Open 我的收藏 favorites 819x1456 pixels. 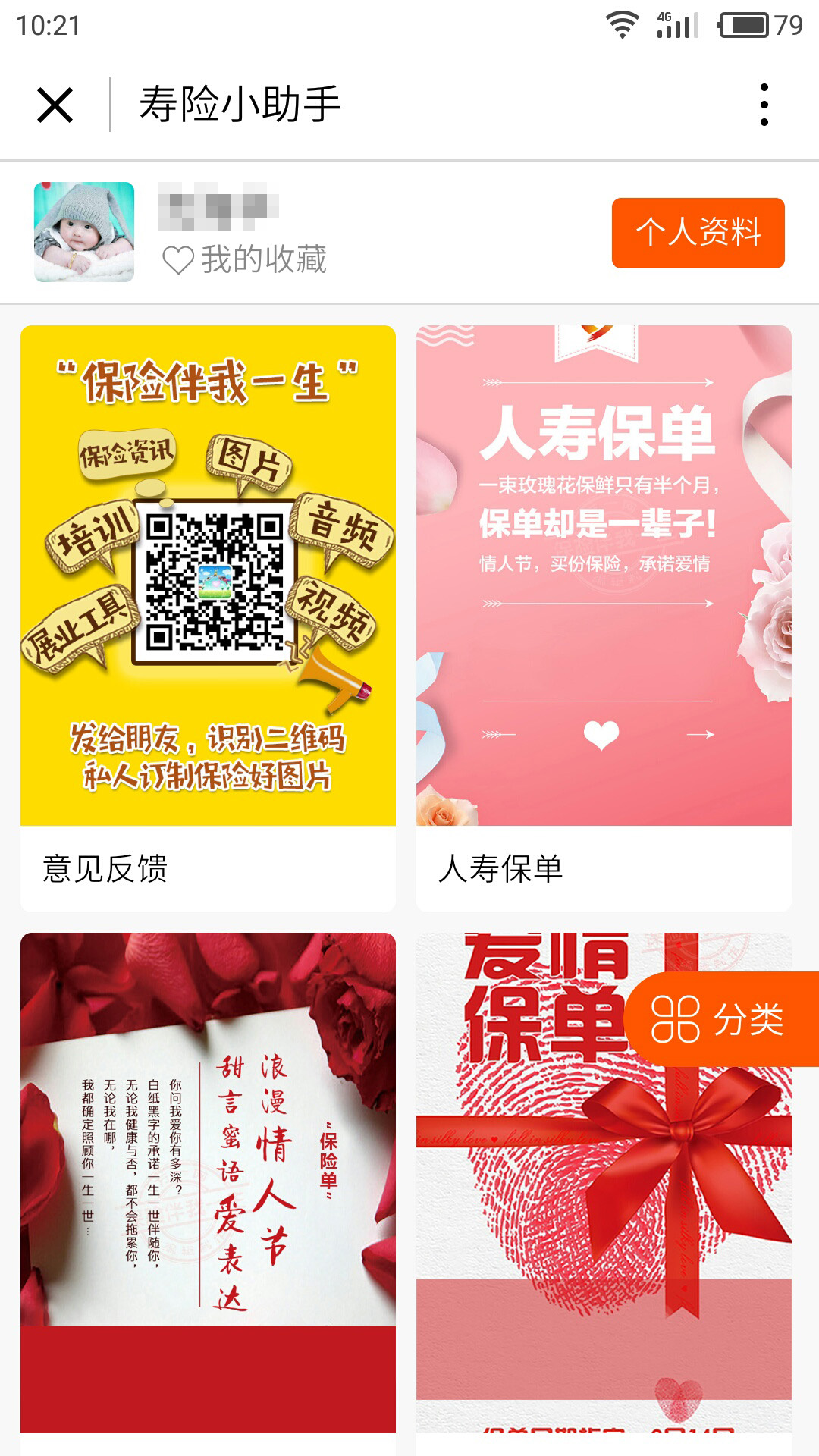246,259
